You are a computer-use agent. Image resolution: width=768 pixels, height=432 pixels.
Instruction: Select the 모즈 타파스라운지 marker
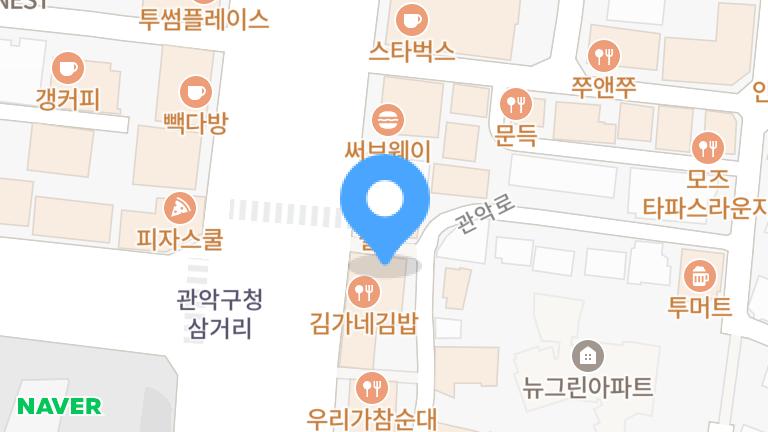(x=708, y=148)
